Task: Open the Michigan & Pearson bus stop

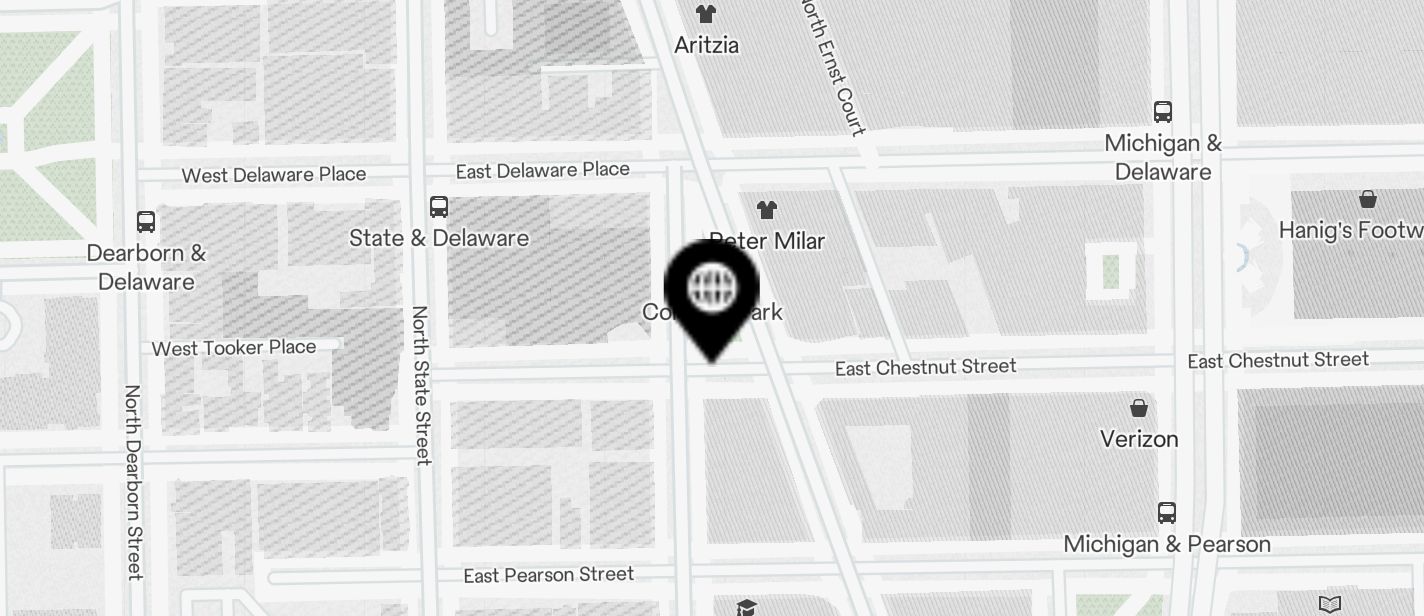Action: [1166, 513]
